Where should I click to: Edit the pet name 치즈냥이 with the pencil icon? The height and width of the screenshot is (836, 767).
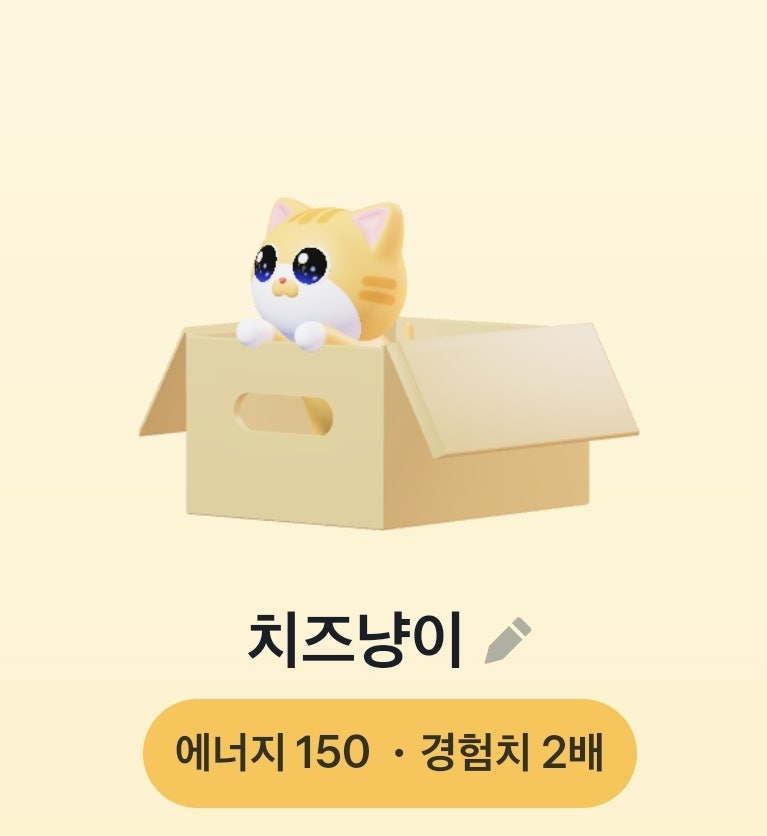tap(508, 642)
